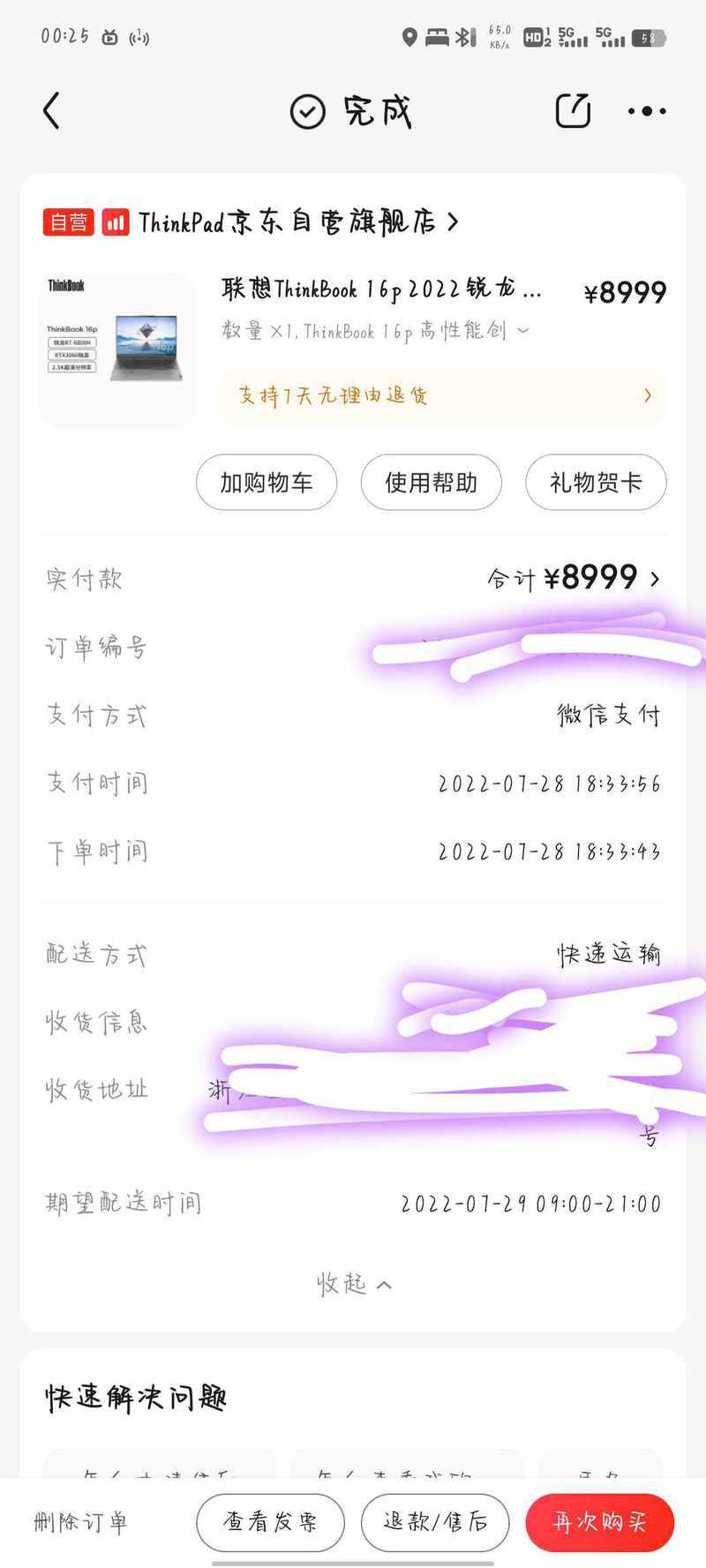Open the ThinkBook 16p product thumbnail
The width and height of the screenshot is (706, 1568).
click(x=117, y=349)
